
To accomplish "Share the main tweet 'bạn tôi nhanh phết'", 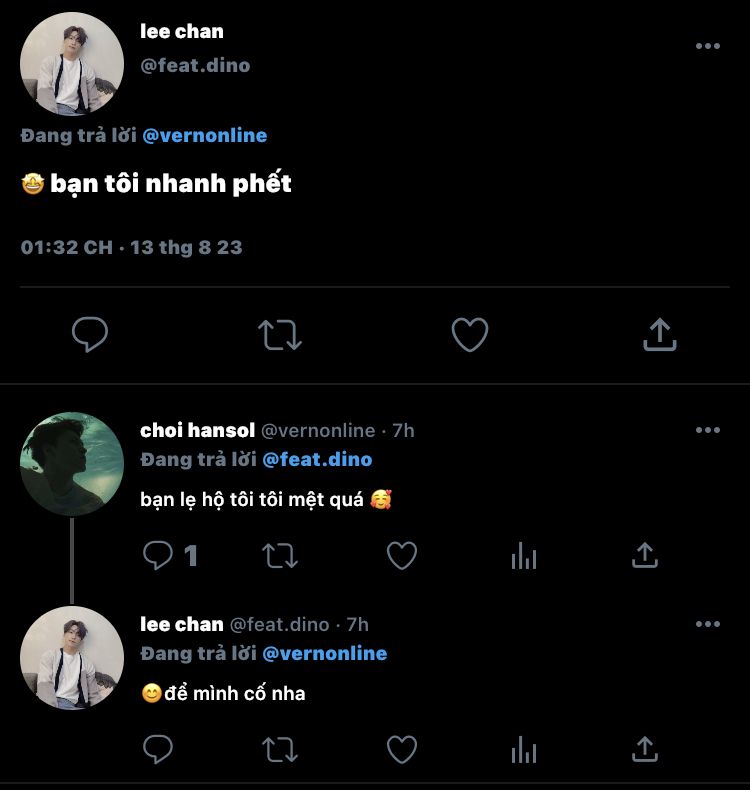I will point(659,335).
